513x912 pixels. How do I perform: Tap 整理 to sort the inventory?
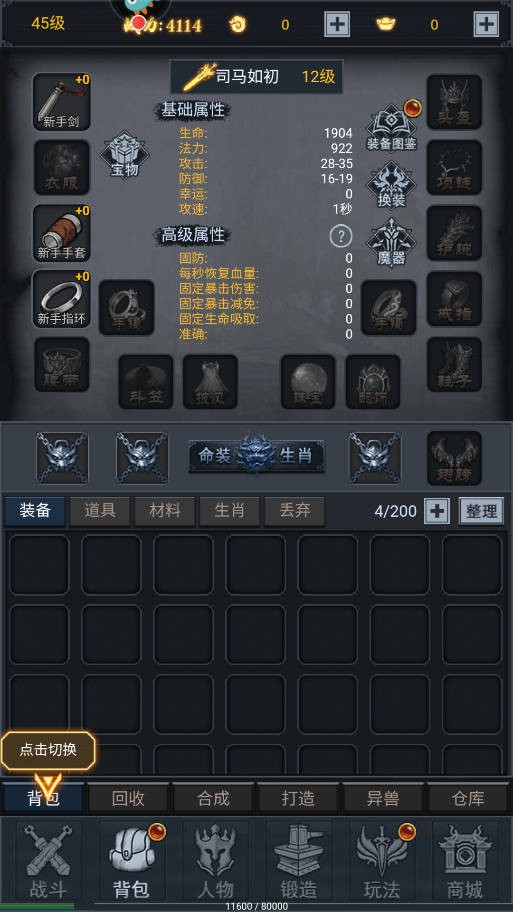pyautogui.click(x=481, y=511)
